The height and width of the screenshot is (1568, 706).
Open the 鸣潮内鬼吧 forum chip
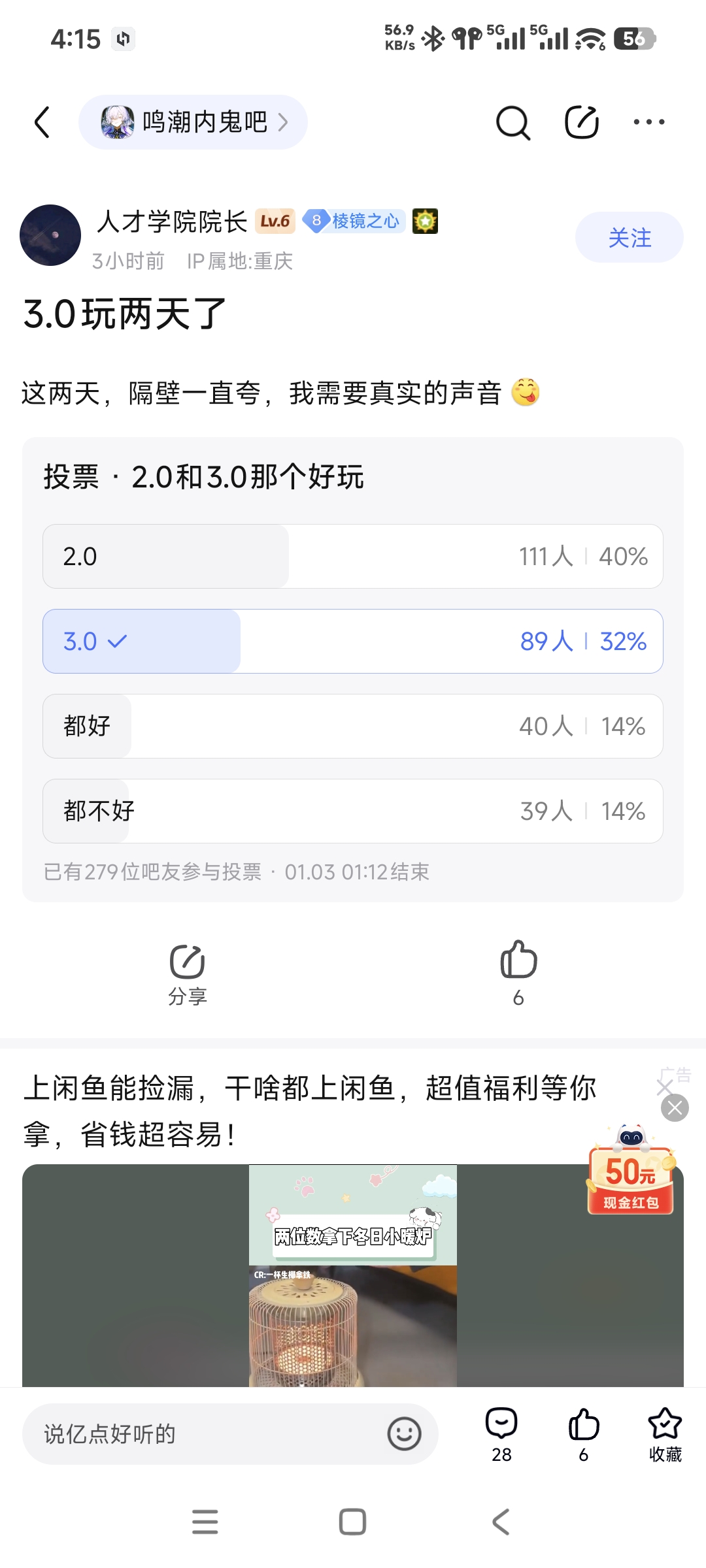(x=193, y=122)
